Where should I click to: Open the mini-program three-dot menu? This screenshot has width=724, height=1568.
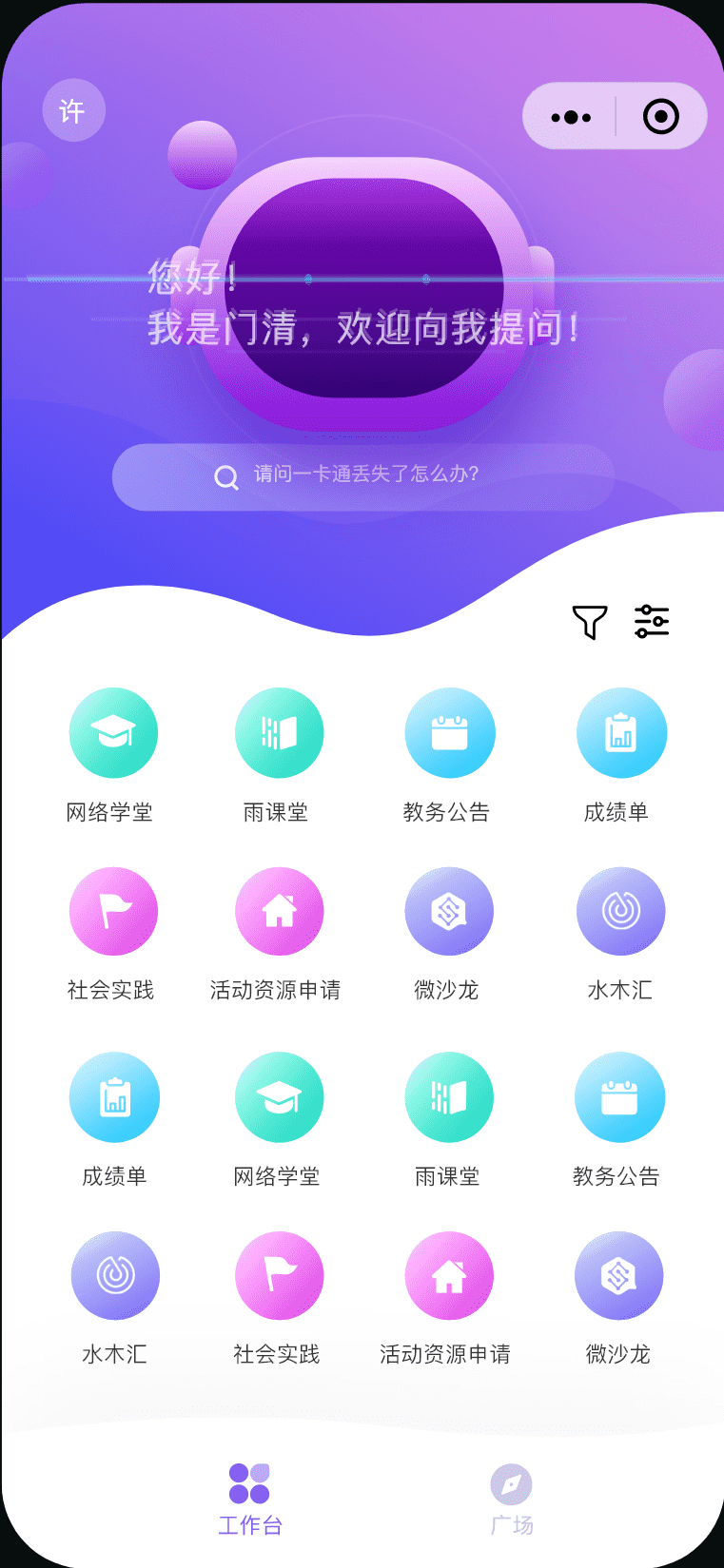571,117
